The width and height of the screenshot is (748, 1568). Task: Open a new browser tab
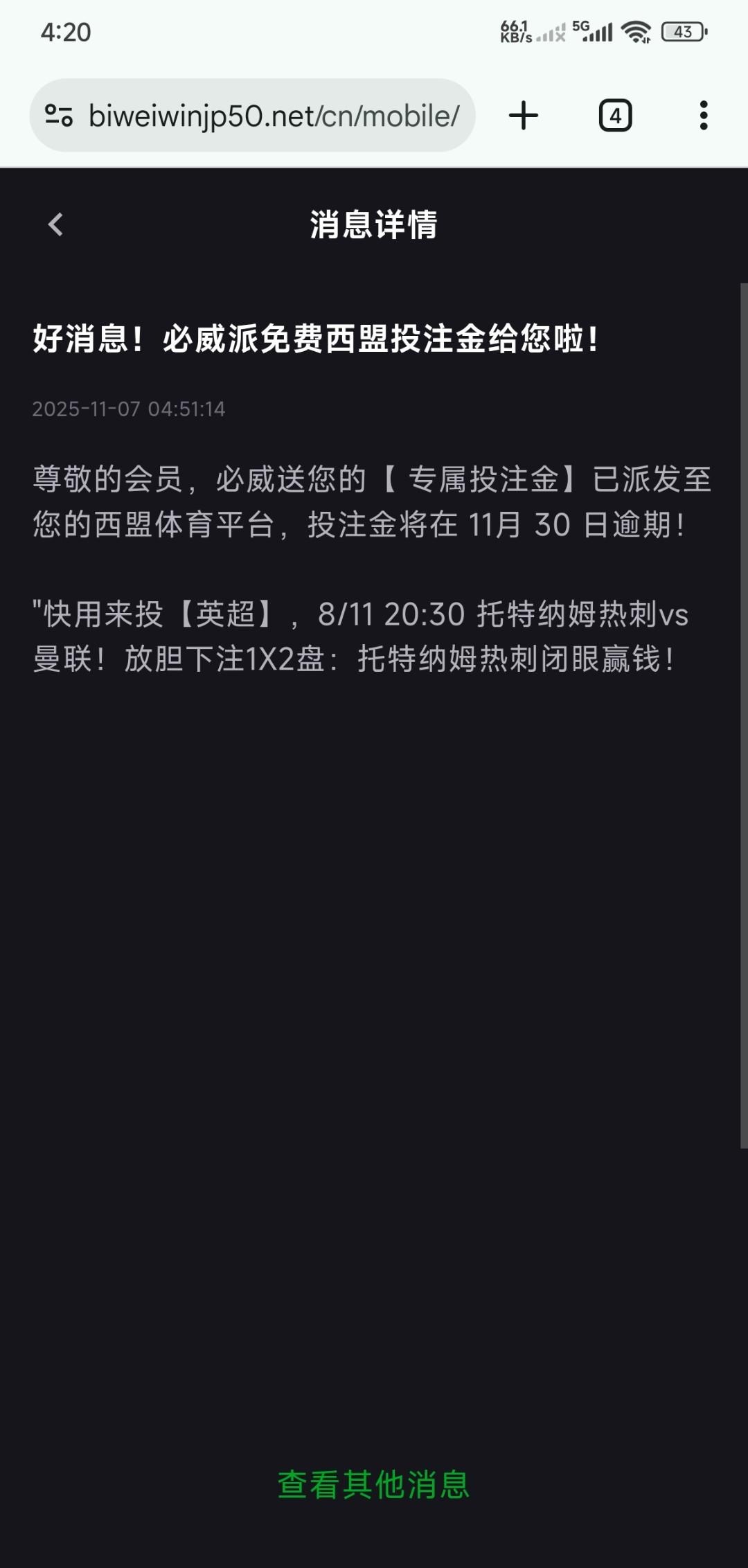pos(524,116)
